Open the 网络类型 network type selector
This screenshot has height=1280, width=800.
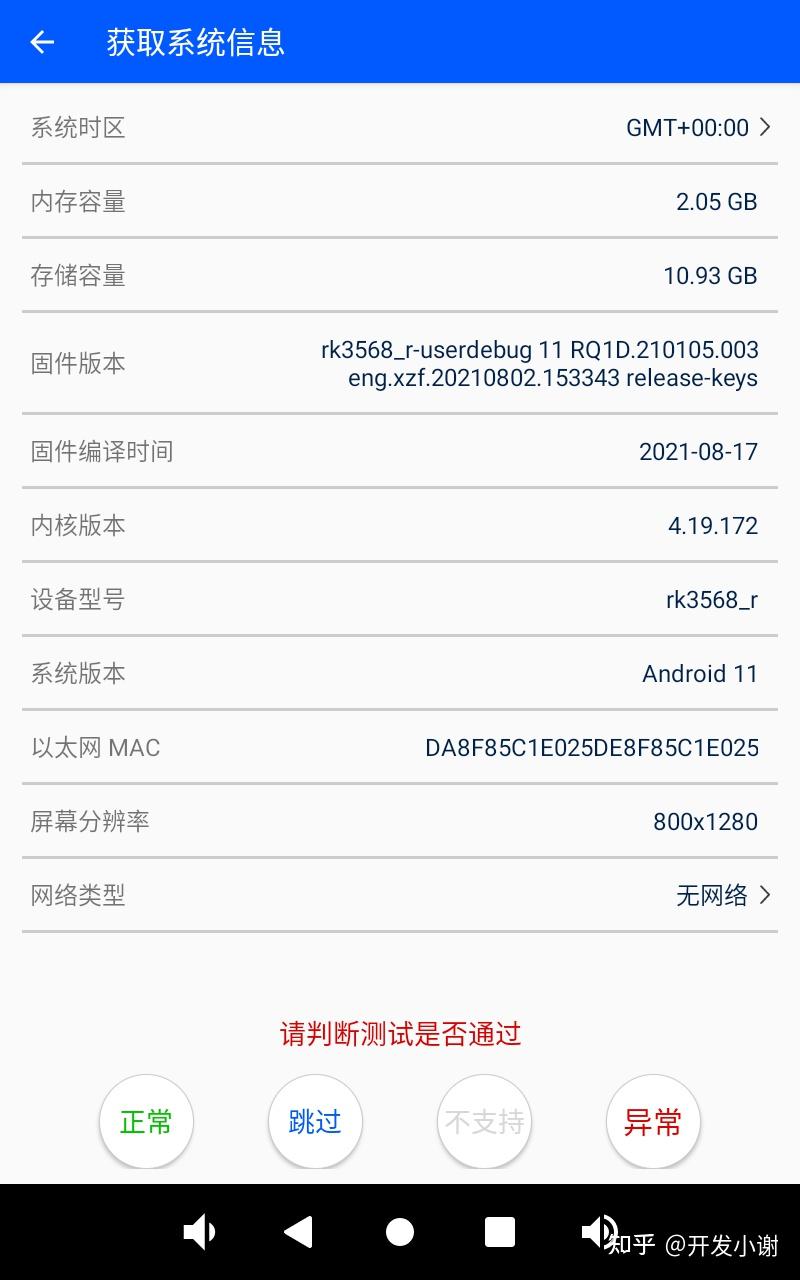point(400,895)
